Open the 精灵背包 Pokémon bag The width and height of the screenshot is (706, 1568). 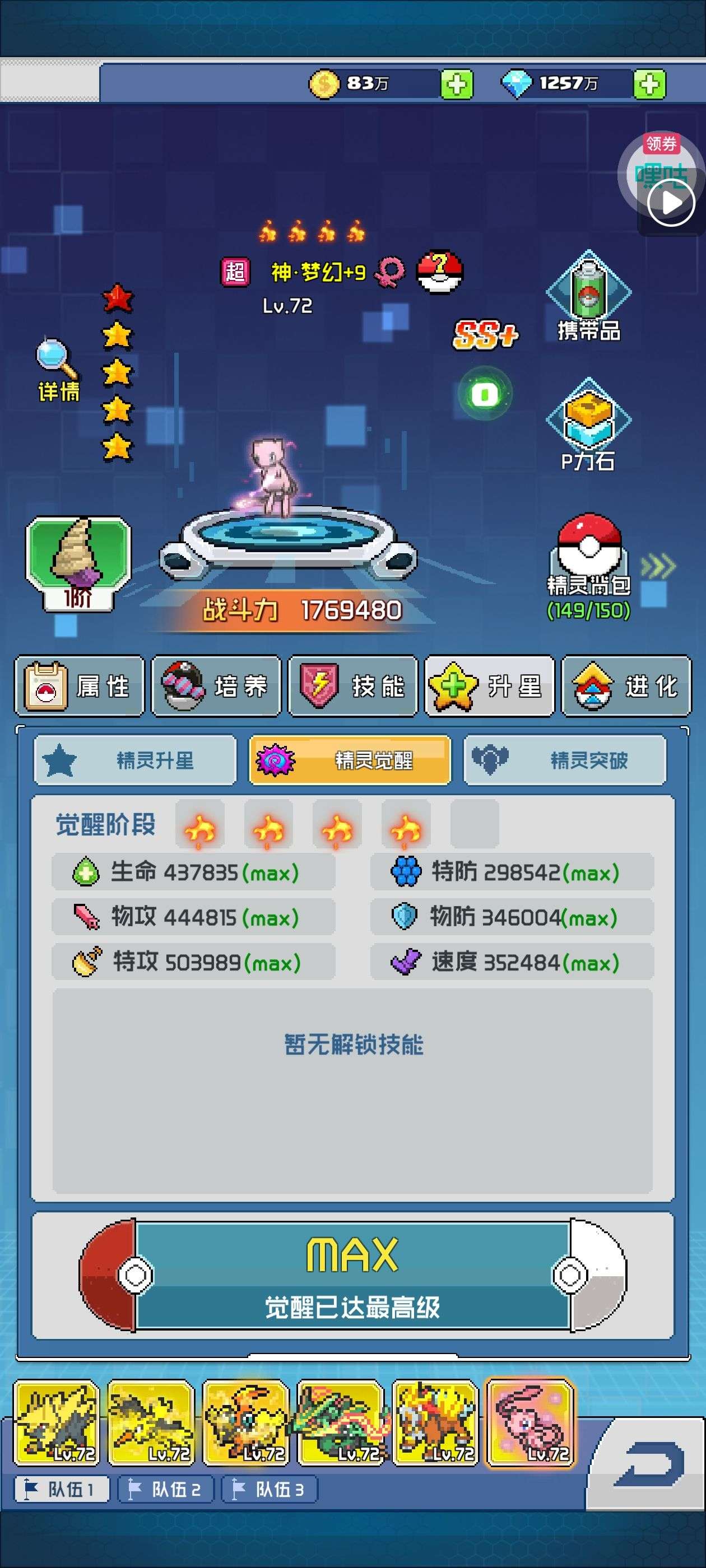point(588,563)
